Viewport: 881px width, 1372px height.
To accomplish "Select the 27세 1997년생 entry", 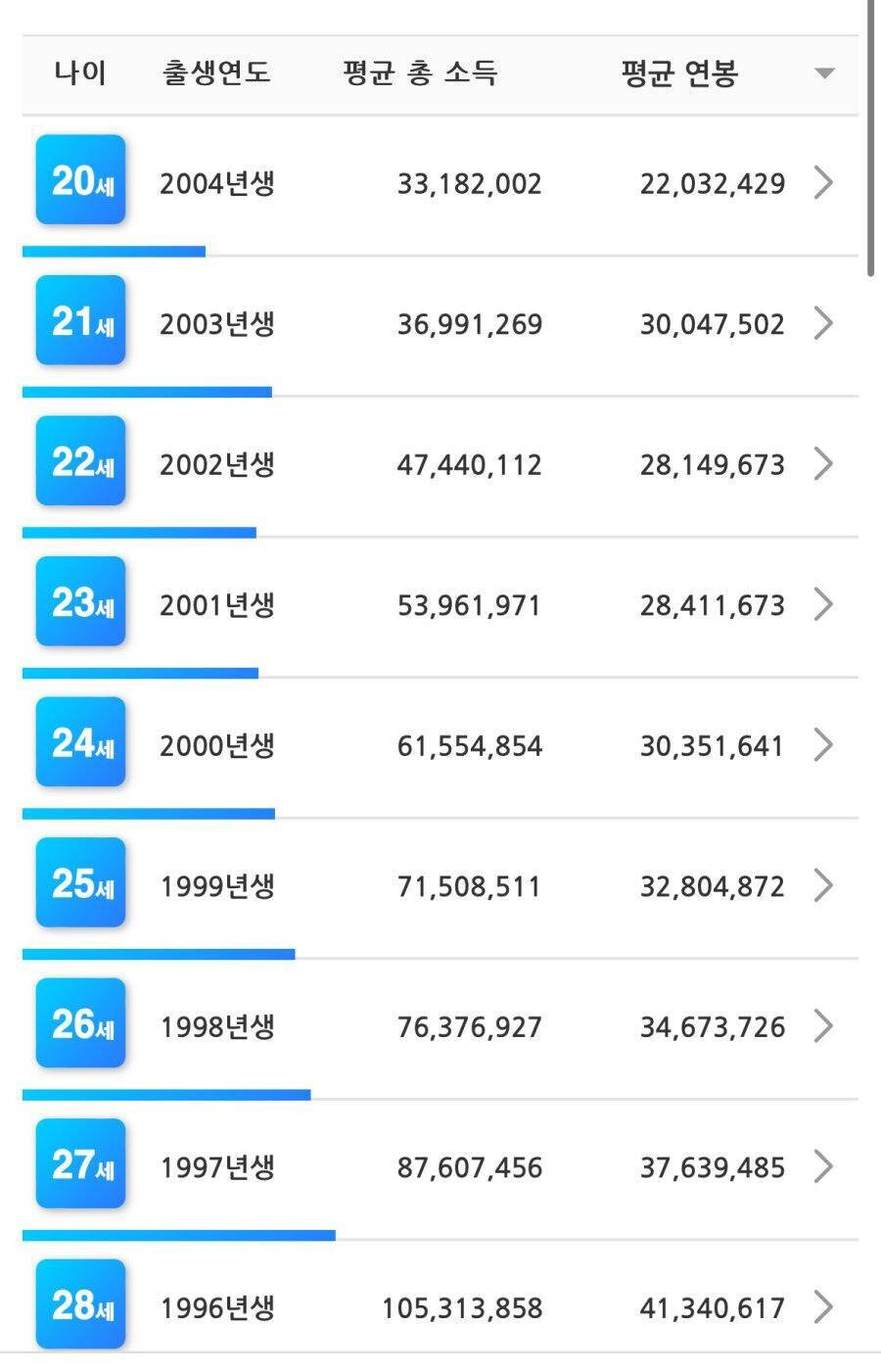I will pyautogui.click(x=440, y=1166).
